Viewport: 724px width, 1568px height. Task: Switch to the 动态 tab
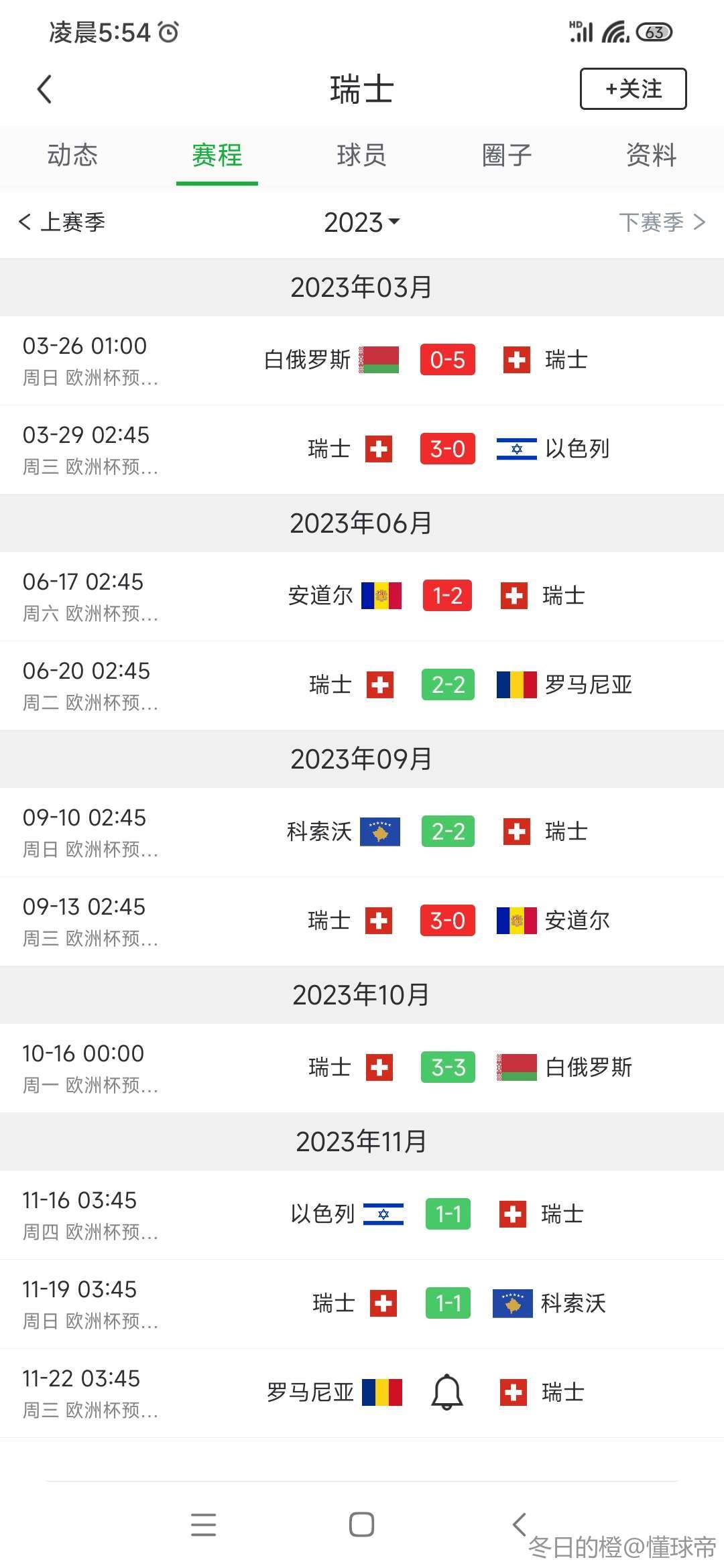[x=72, y=155]
